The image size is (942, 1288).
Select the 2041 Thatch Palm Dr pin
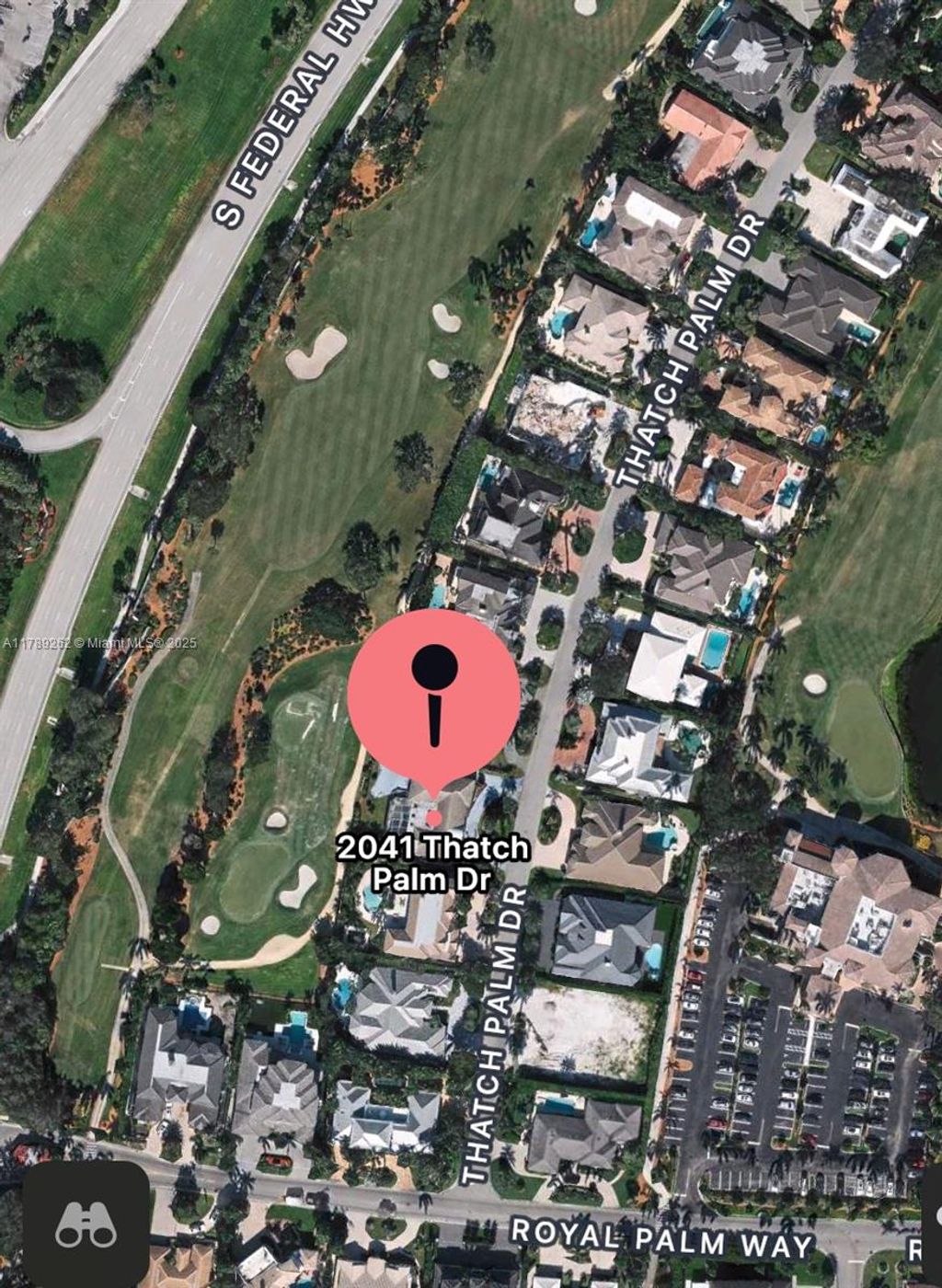[433, 697]
